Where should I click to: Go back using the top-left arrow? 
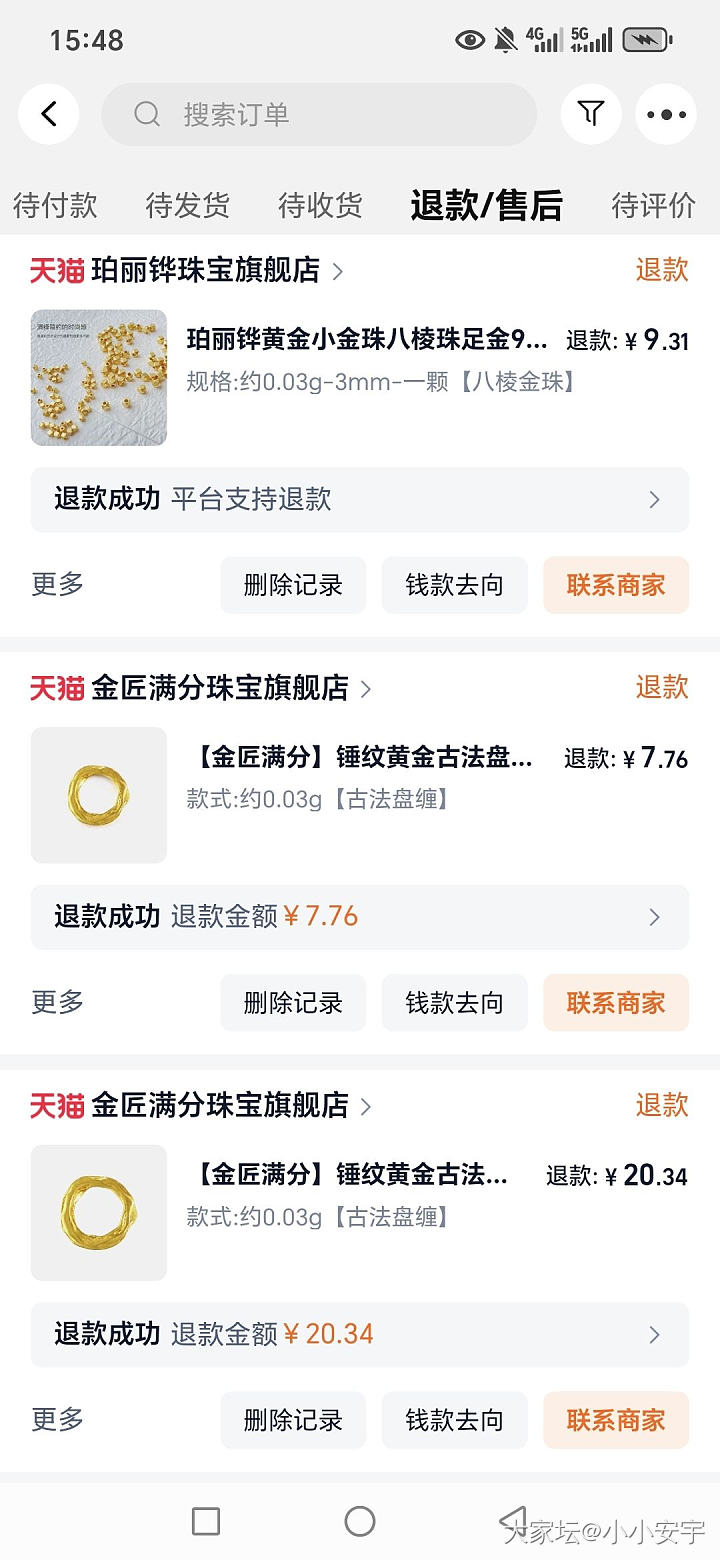pos(49,114)
